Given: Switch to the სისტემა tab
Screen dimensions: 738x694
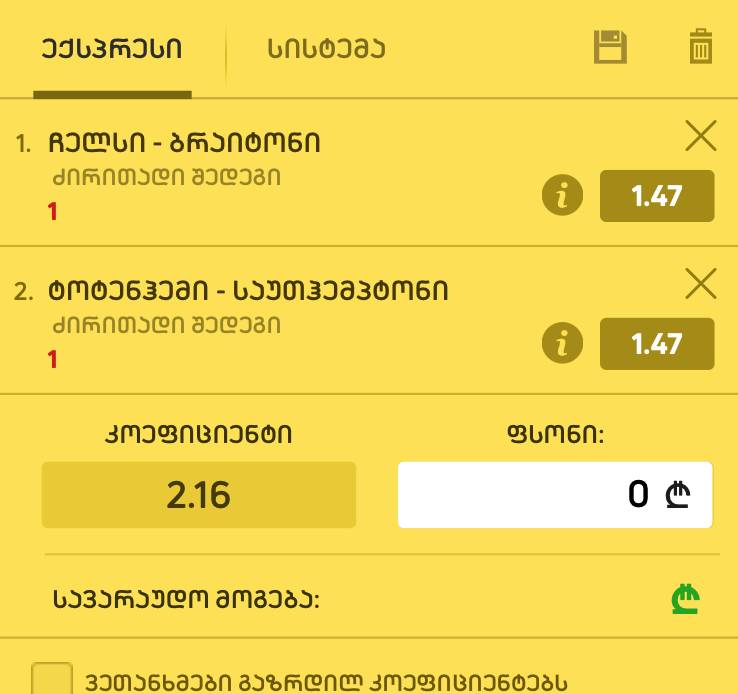Looking at the screenshot, I should 326,49.
